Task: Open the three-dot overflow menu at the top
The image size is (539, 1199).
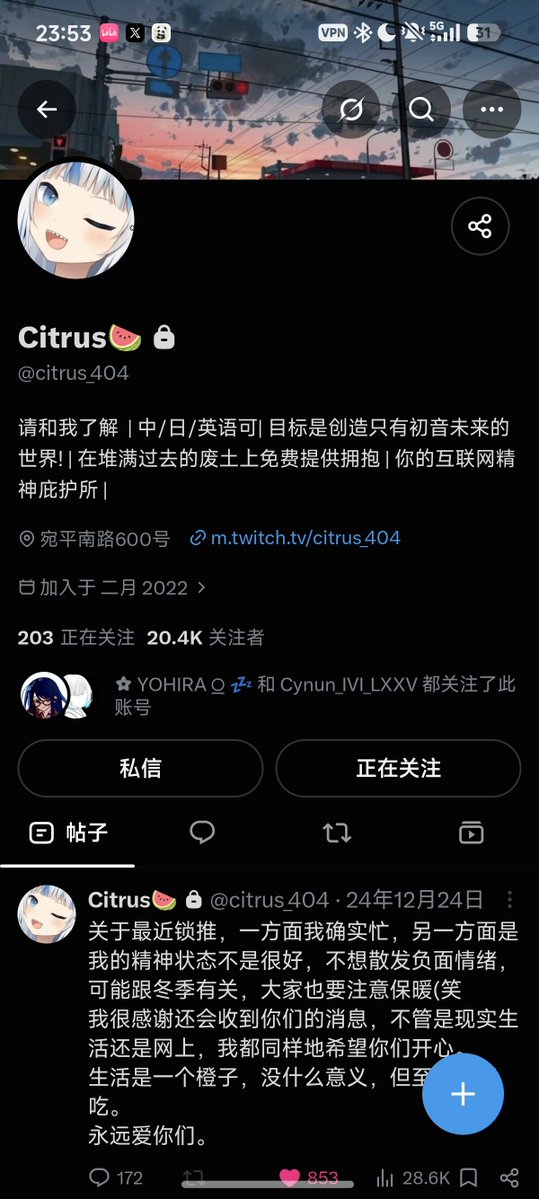Action: [x=492, y=109]
